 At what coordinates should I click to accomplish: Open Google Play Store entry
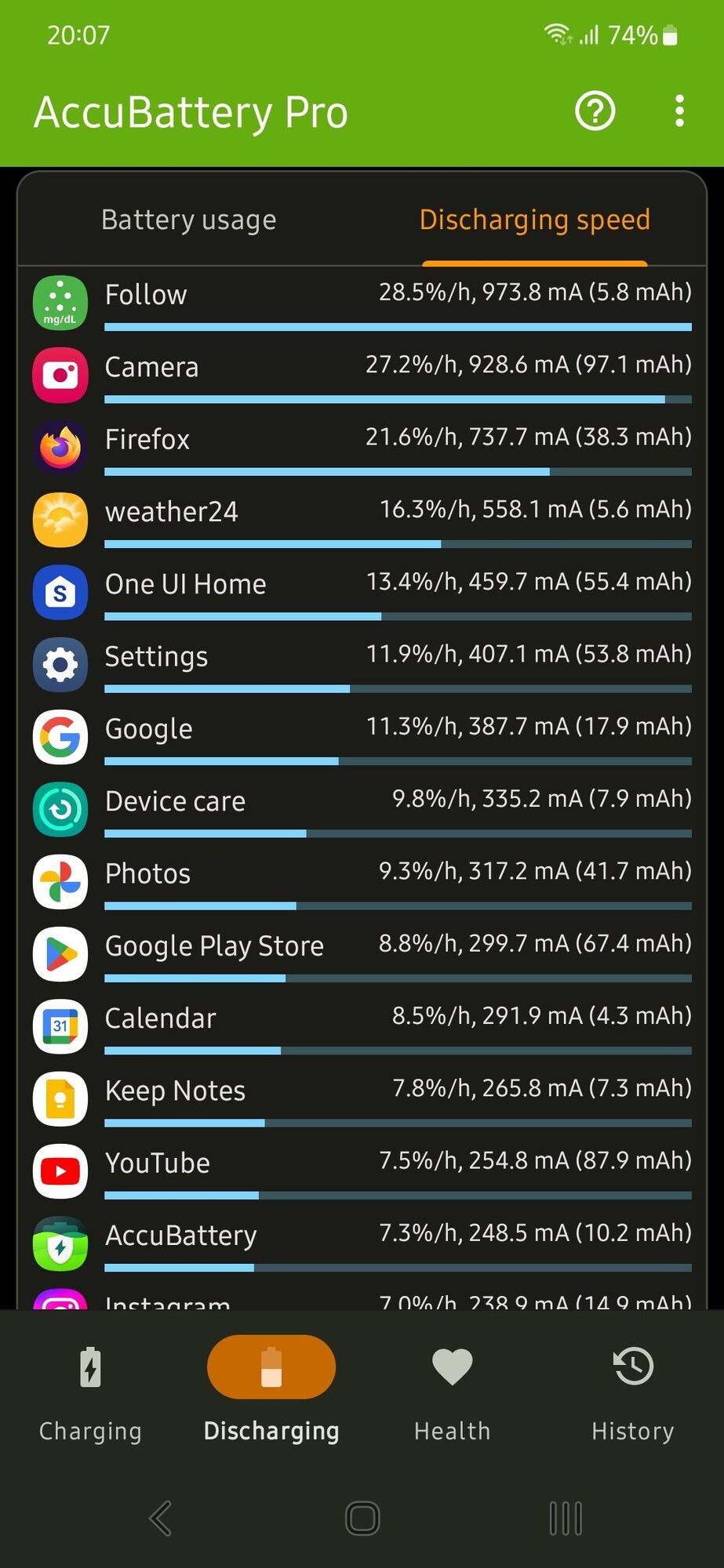click(362, 953)
